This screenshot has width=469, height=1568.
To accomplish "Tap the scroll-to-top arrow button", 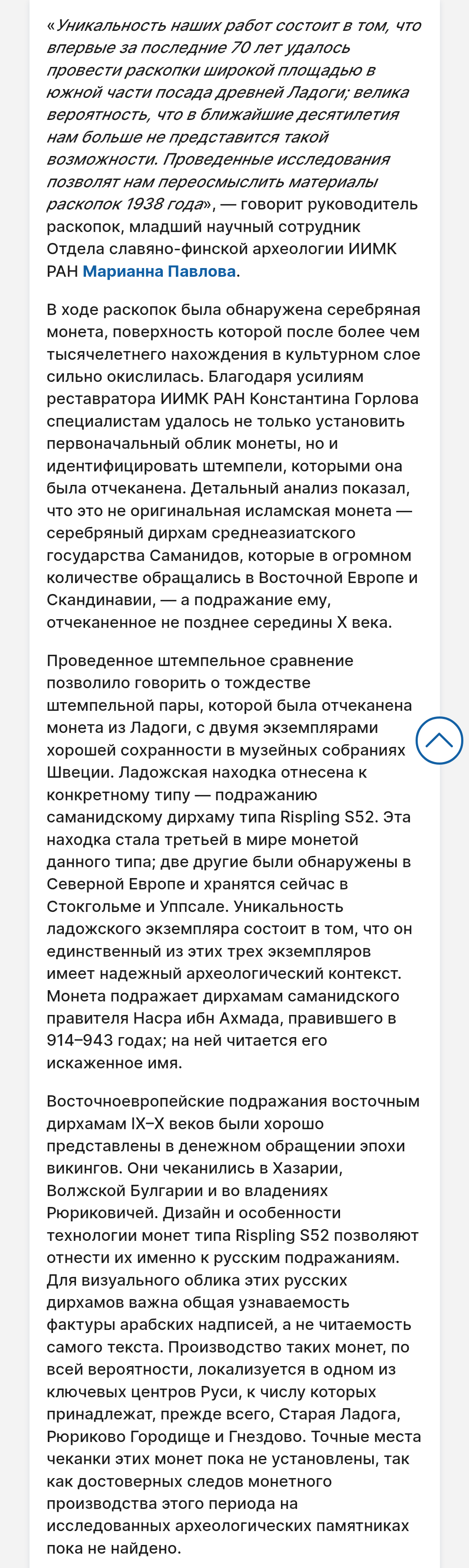I will (439, 740).
